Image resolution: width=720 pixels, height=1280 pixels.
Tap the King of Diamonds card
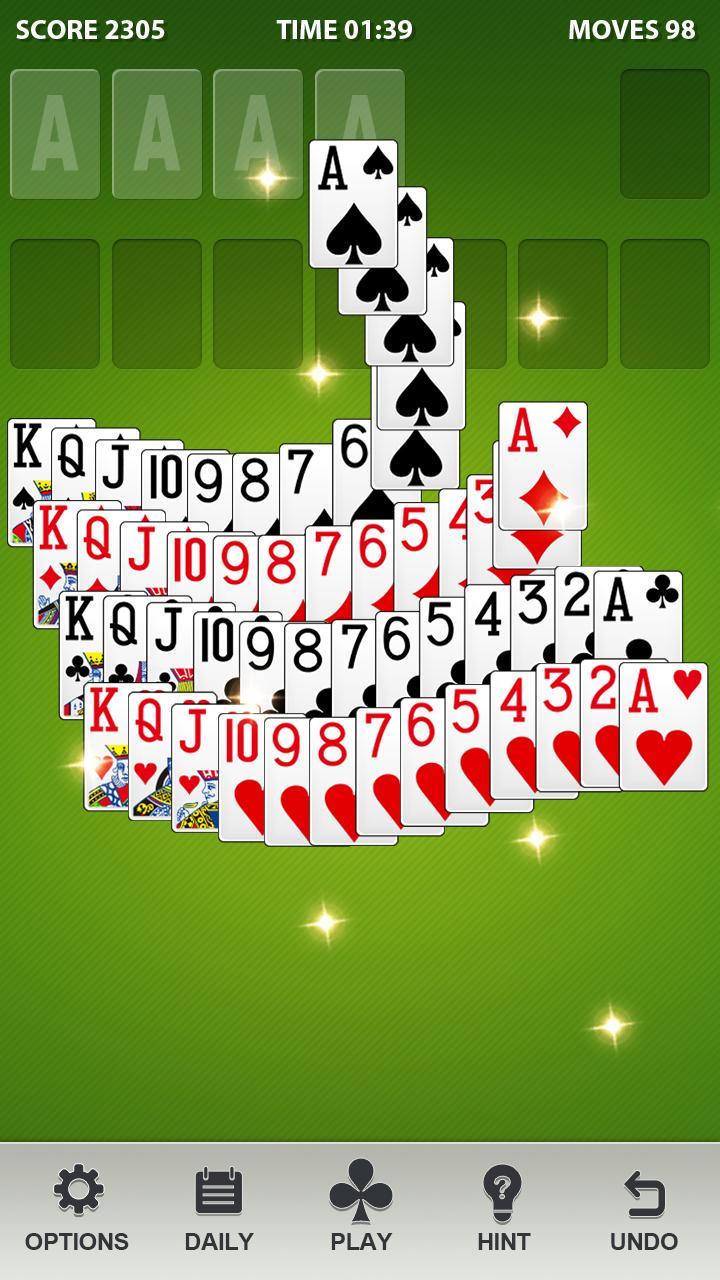click(x=55, y=540)
